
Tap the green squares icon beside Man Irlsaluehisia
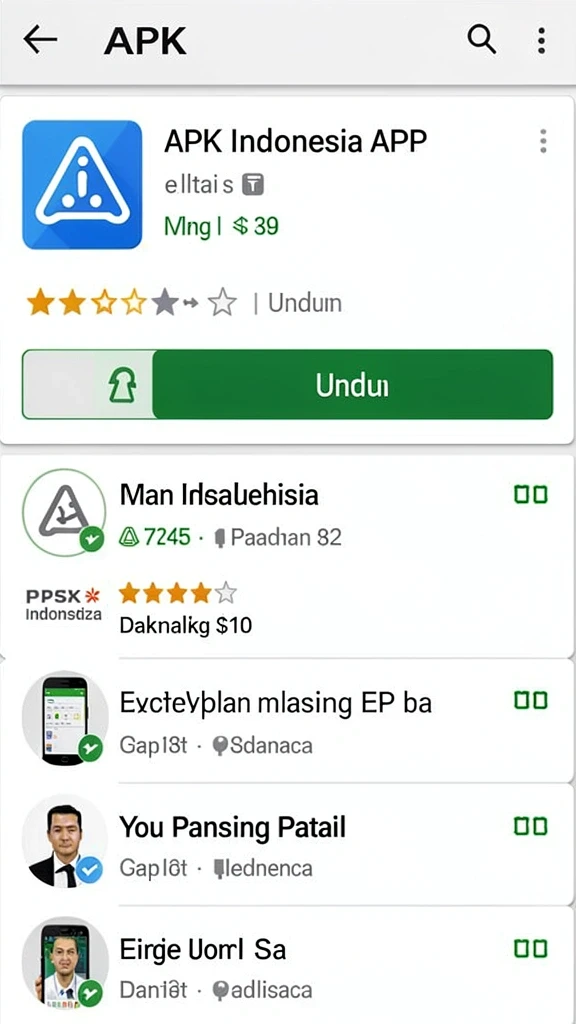pyautogui.click(x=530, y=495)
